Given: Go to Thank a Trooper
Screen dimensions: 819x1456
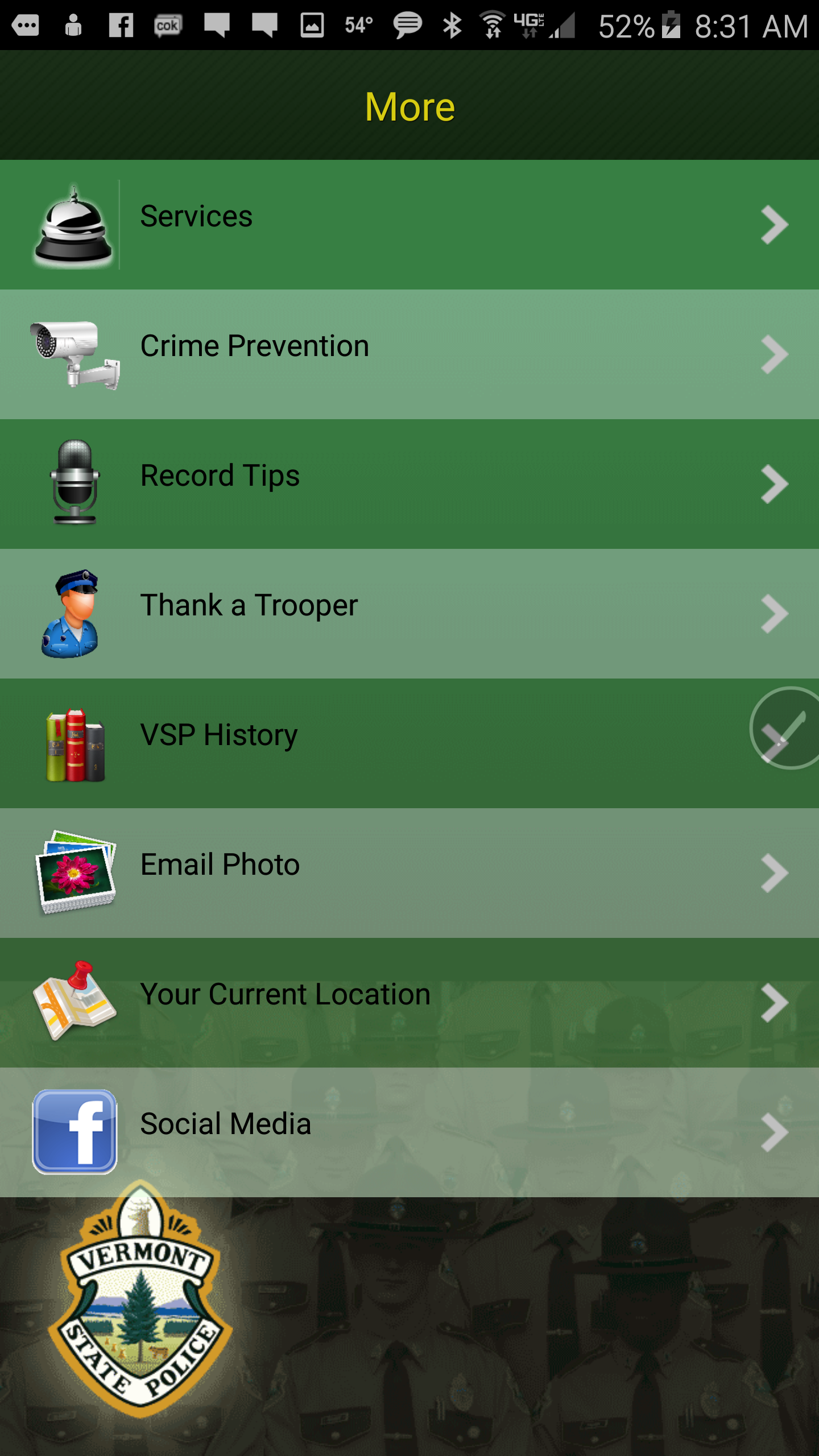Looking at the screenshot, I should (x=409, y=614).
